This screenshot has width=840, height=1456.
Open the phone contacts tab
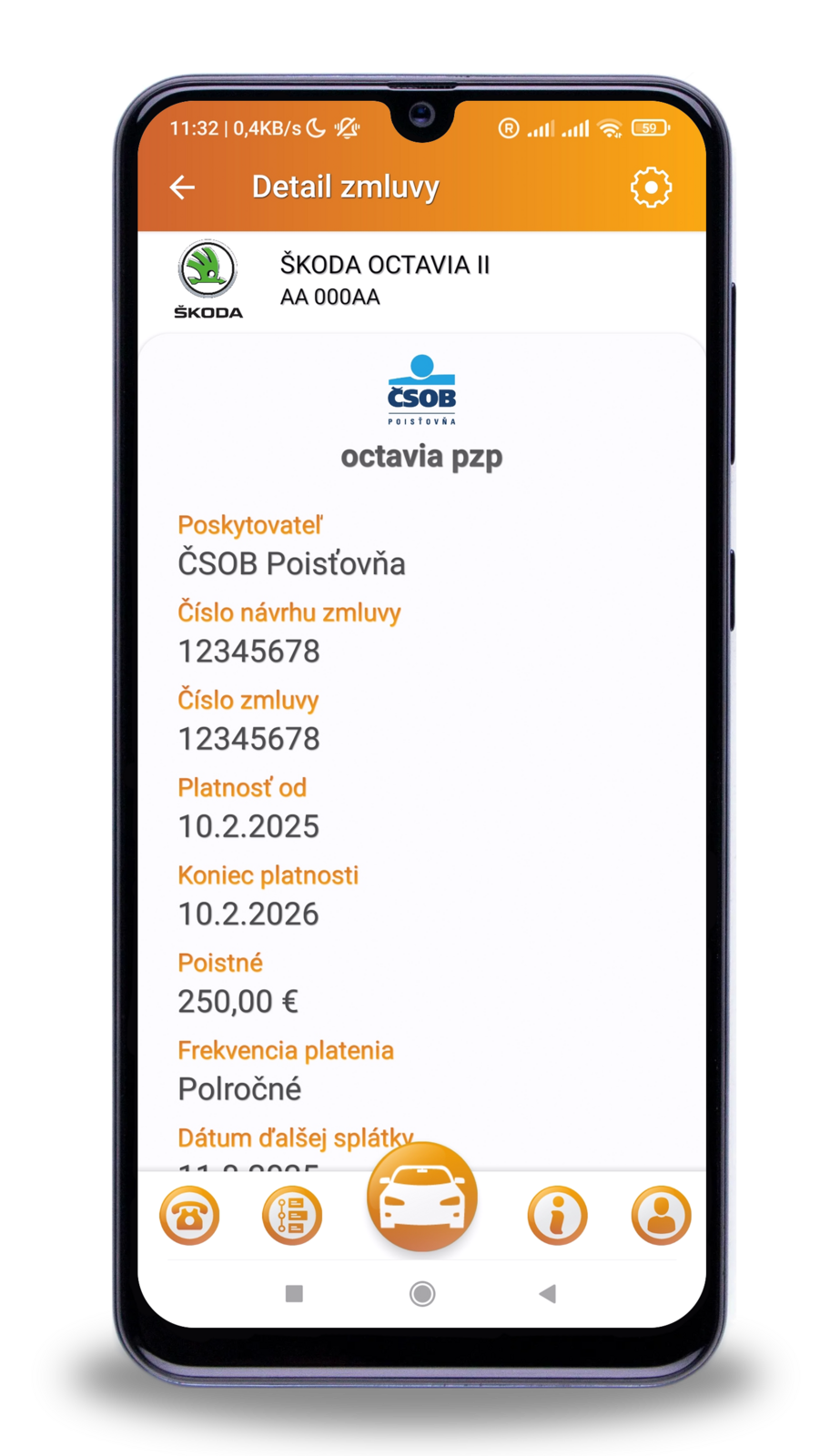(189, 1216)
